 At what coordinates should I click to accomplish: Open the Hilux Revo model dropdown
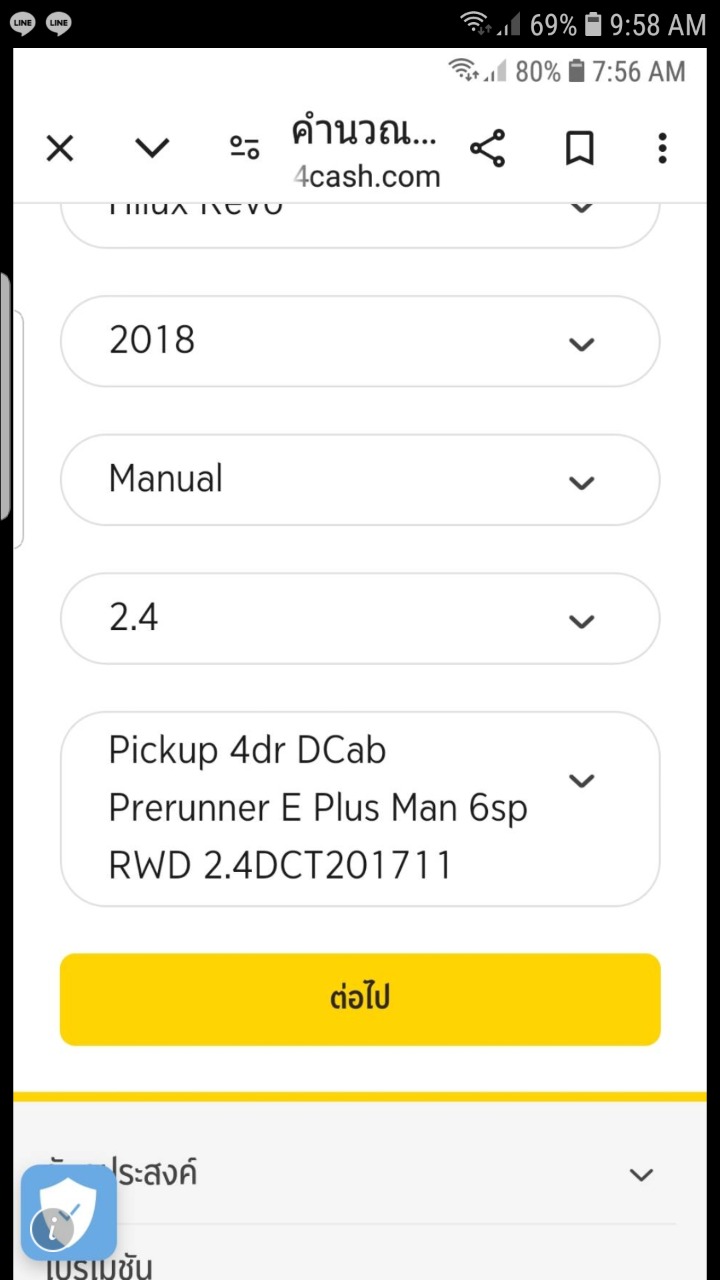(360, 220)
